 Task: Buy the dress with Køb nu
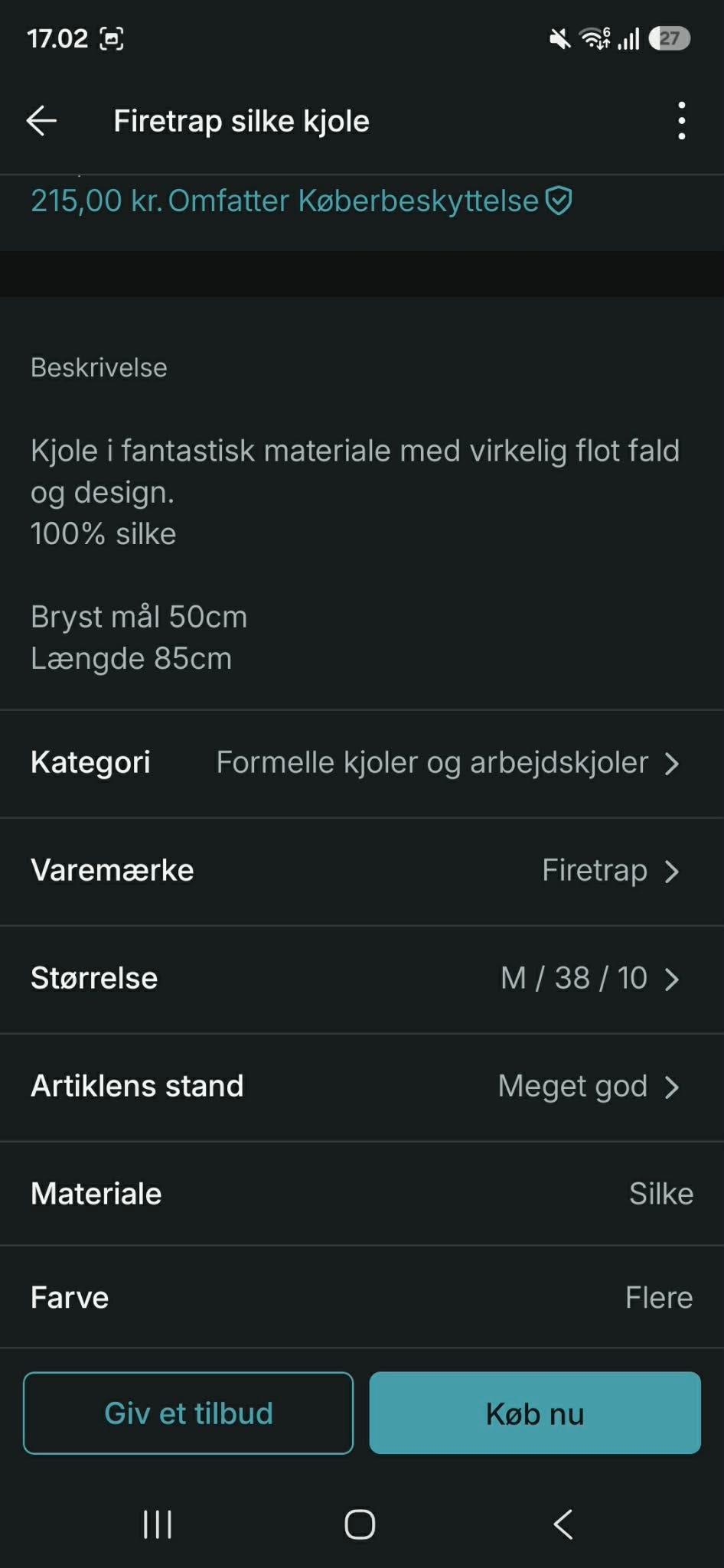click(535, 1413)
